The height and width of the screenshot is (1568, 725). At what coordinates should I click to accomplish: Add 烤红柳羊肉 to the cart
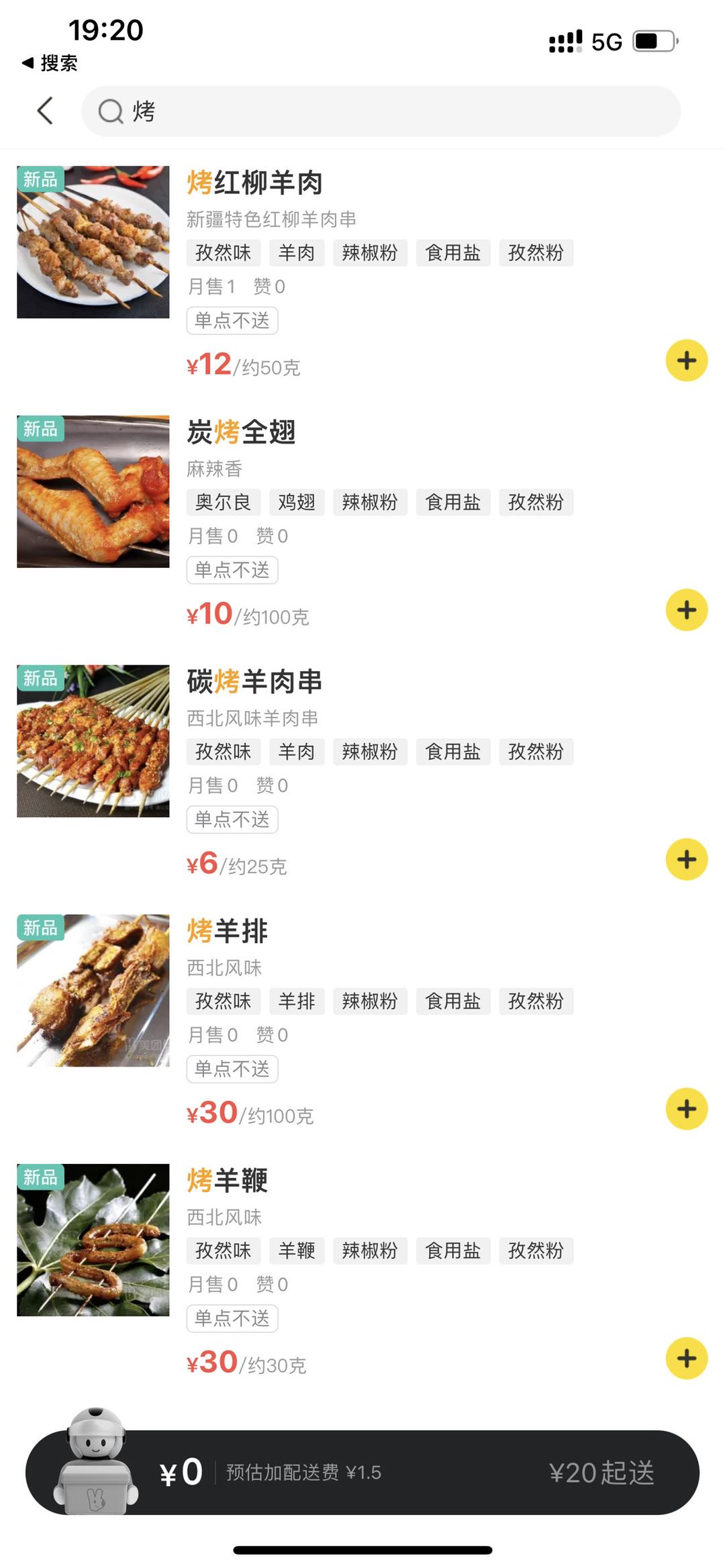click(686, 360)
